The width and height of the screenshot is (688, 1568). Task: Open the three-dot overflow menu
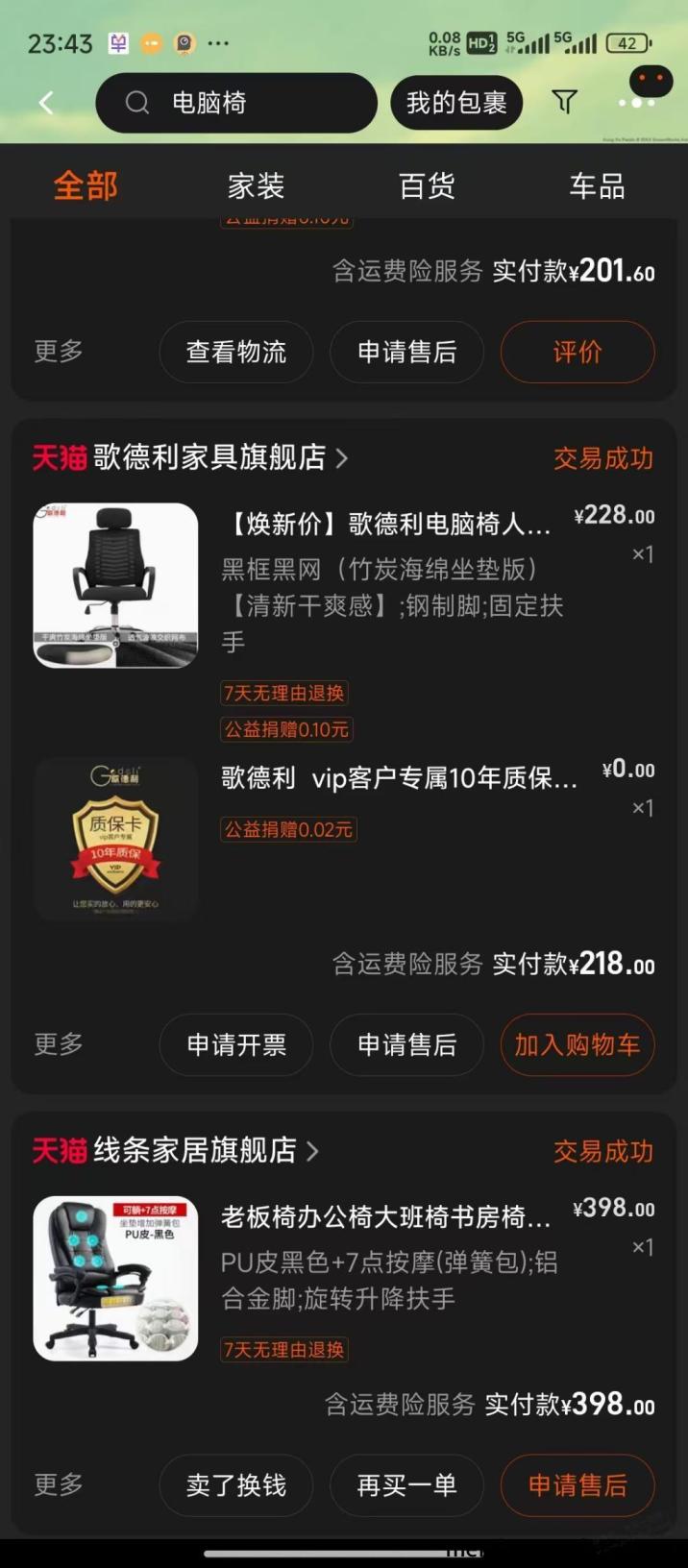pyautogui.click(x=636, y=103)
